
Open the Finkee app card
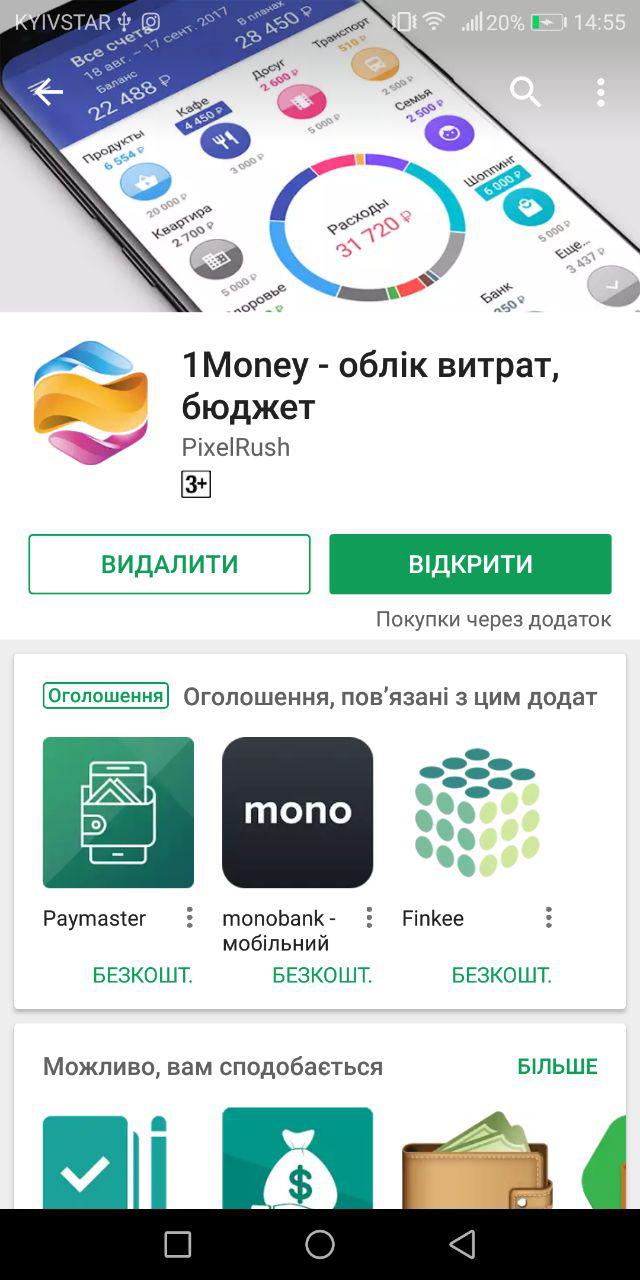477,812
